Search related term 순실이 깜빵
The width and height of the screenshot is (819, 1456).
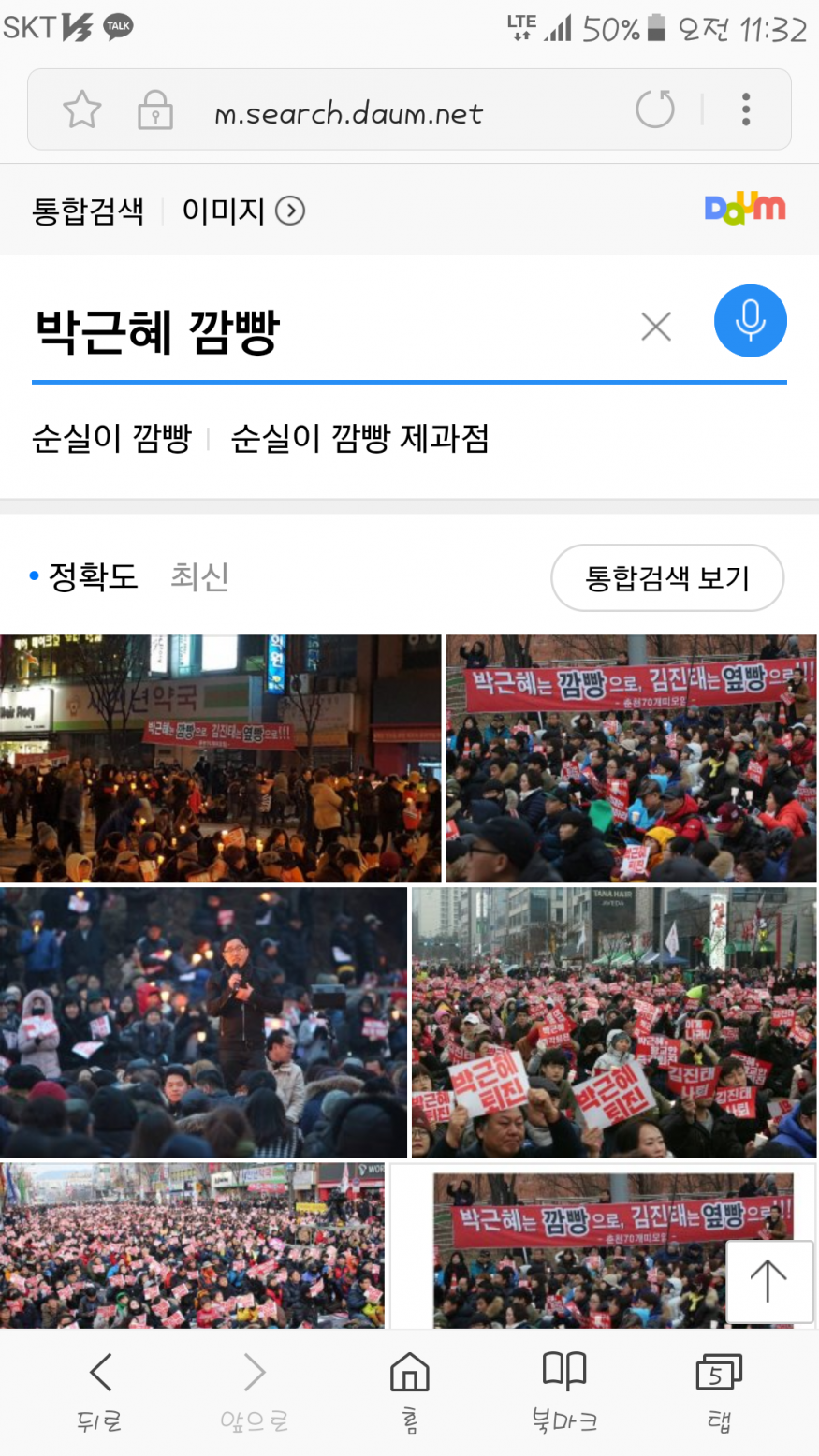point(111,438)
